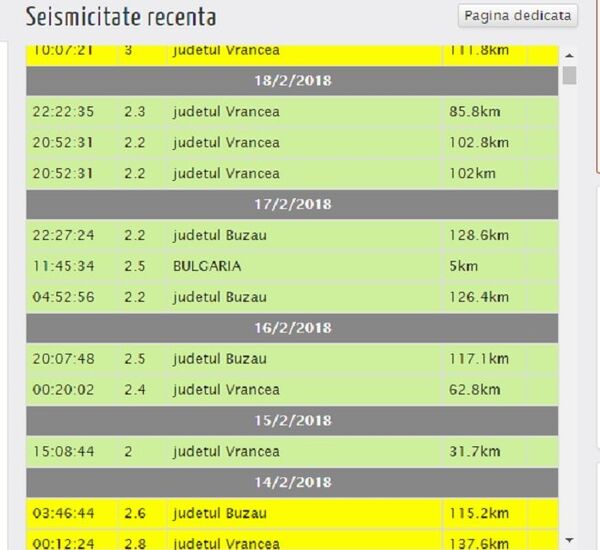Tap the scrollbar's up arrow
The image size is (600, 550).
point(569,55)
